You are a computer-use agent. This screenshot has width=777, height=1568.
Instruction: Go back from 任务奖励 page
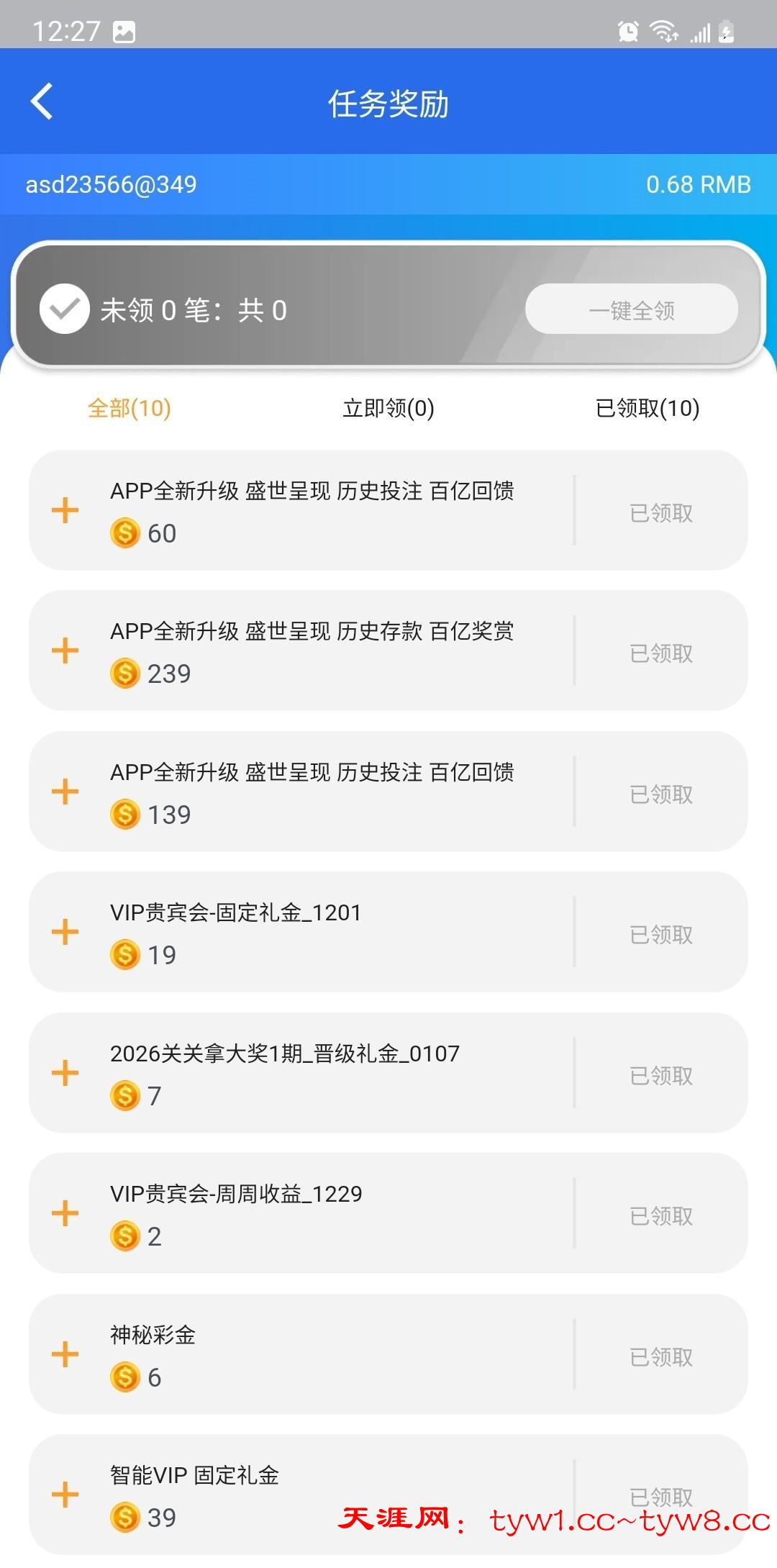pyautogui.click(x=42, y=101)
